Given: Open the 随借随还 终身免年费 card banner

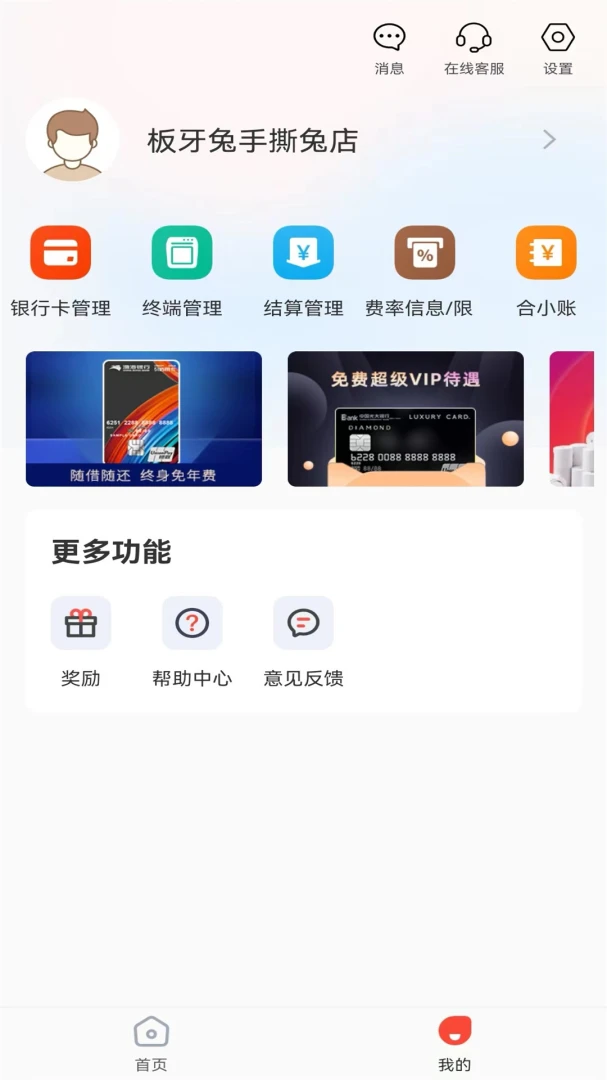Looking at the screenshot, I should click(143, 419).
